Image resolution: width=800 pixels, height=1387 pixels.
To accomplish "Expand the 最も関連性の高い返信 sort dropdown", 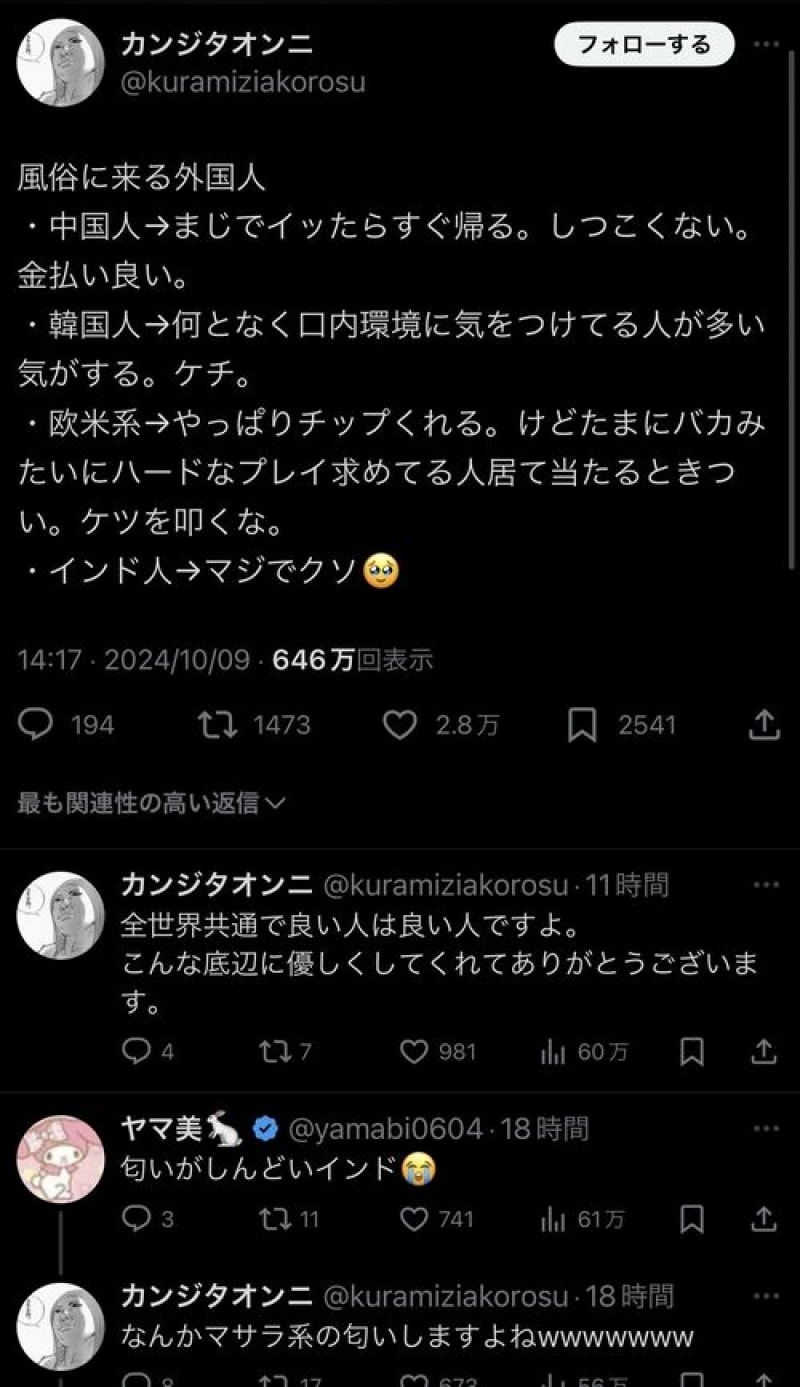I will tap(152, 802).
